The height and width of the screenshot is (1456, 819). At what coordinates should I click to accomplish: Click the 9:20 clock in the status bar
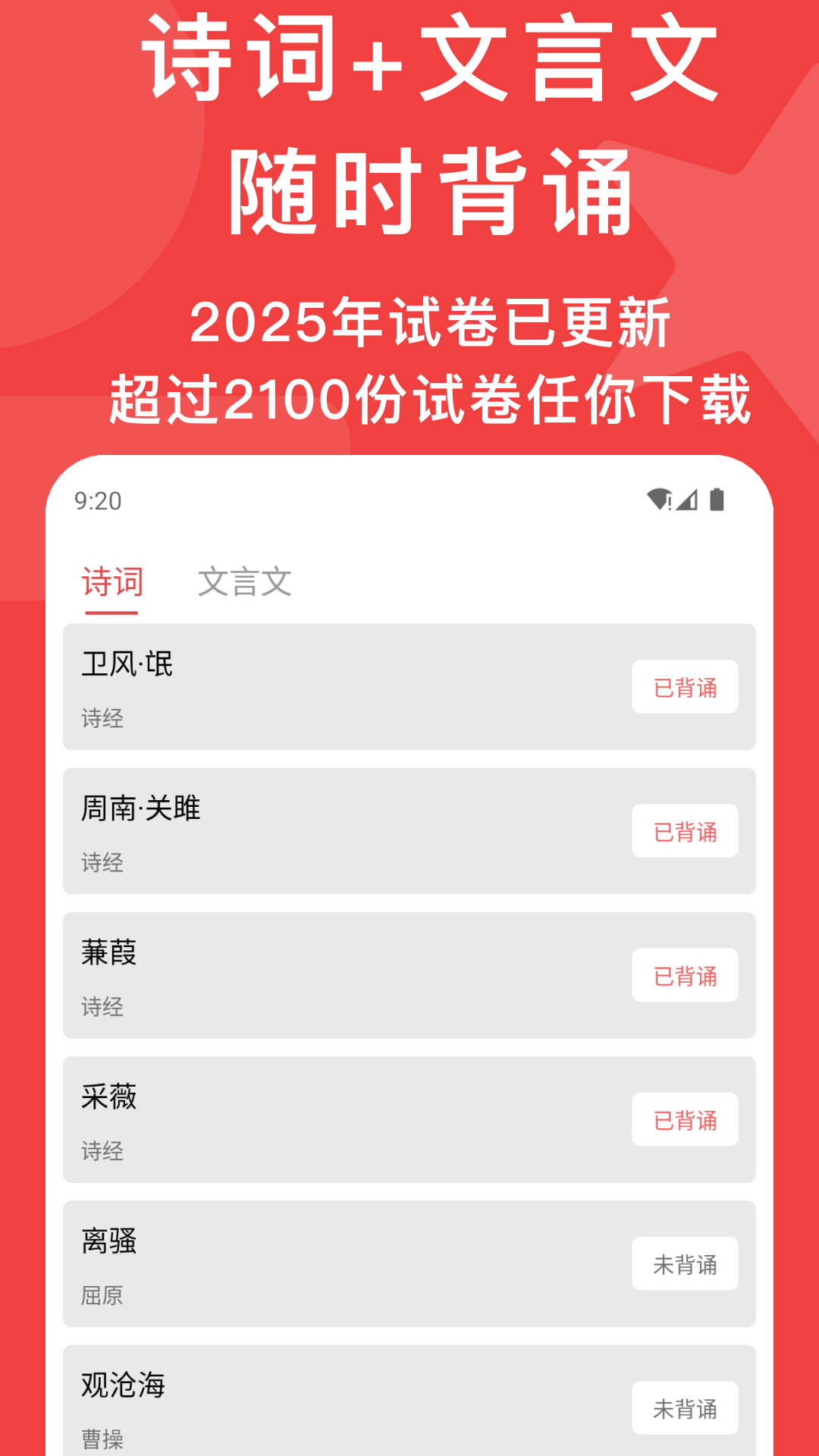(x=97, y=500)
